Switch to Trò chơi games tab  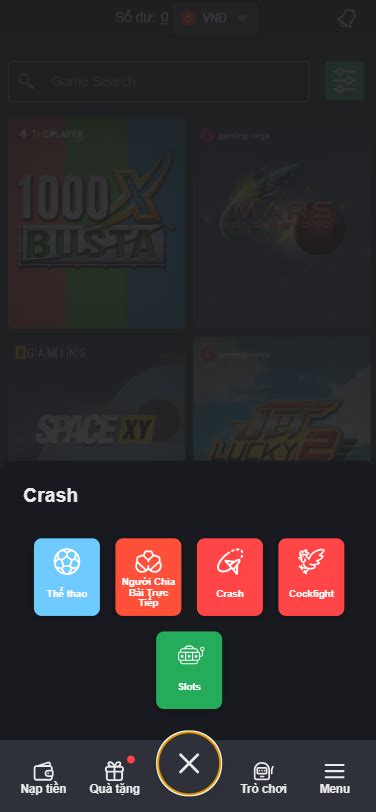coord(264,778)
